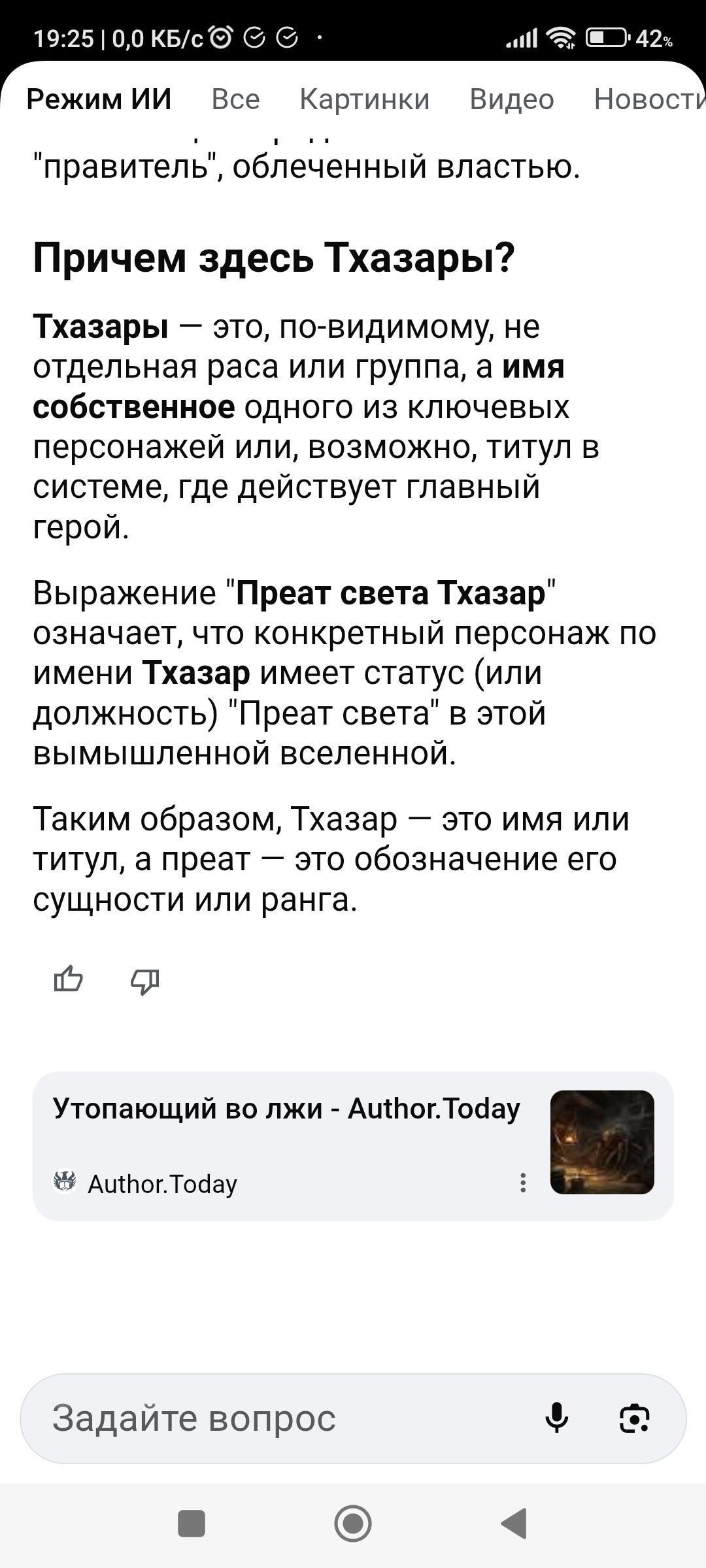The height and width of the screenshot is (1568, 706).
Task: Focus the Задайте вопрос input field
Action: pos(275,1418)
